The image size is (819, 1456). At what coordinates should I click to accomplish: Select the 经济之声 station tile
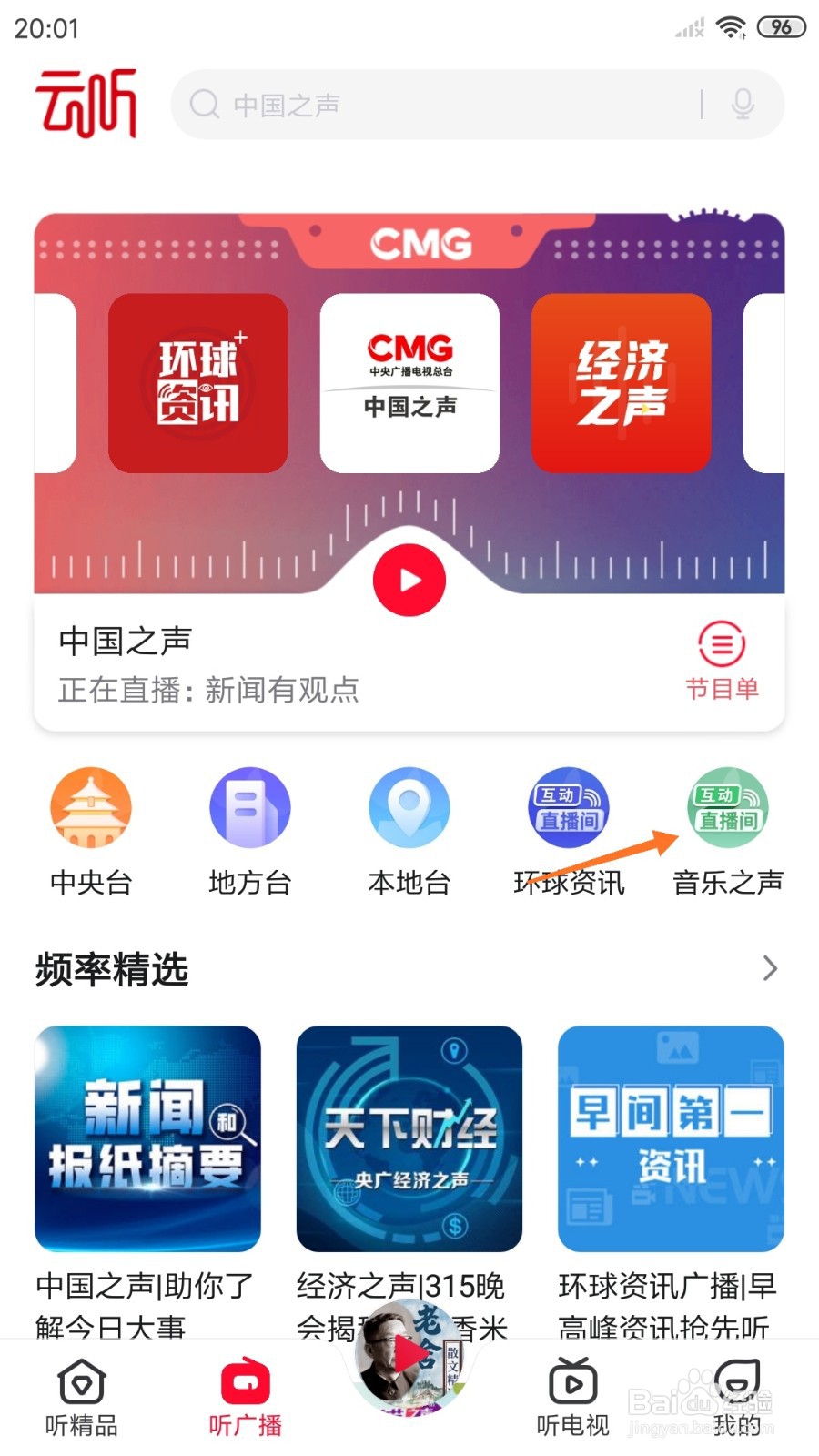tap(621, 383)
